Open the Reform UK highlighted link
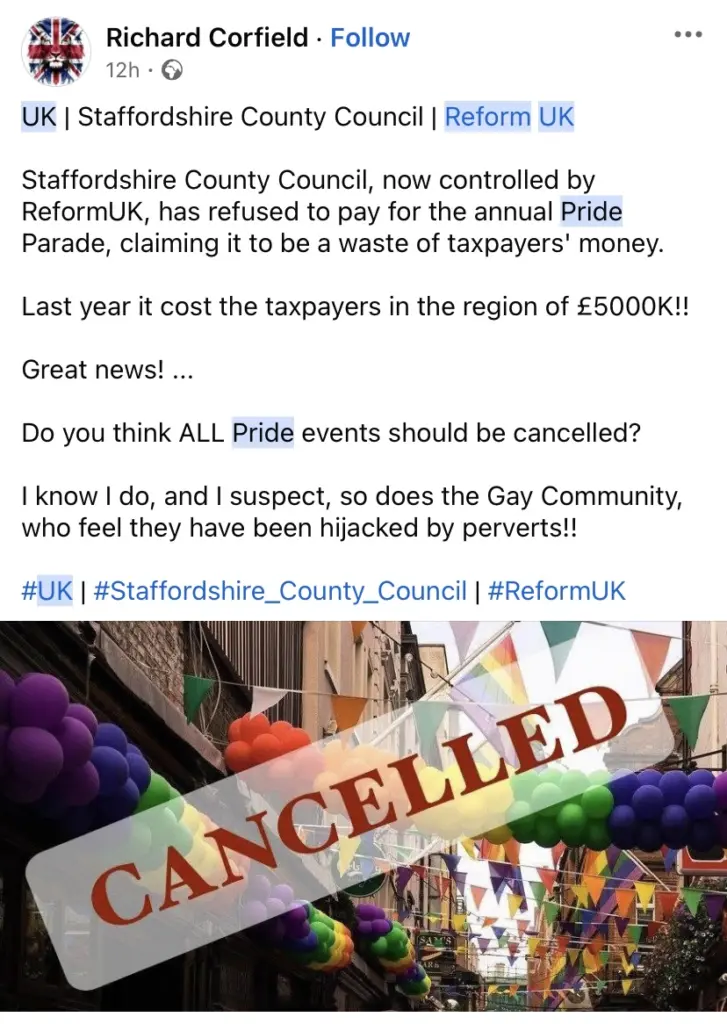The height and width of the screenshot is (1024, 727). [509, 117]
